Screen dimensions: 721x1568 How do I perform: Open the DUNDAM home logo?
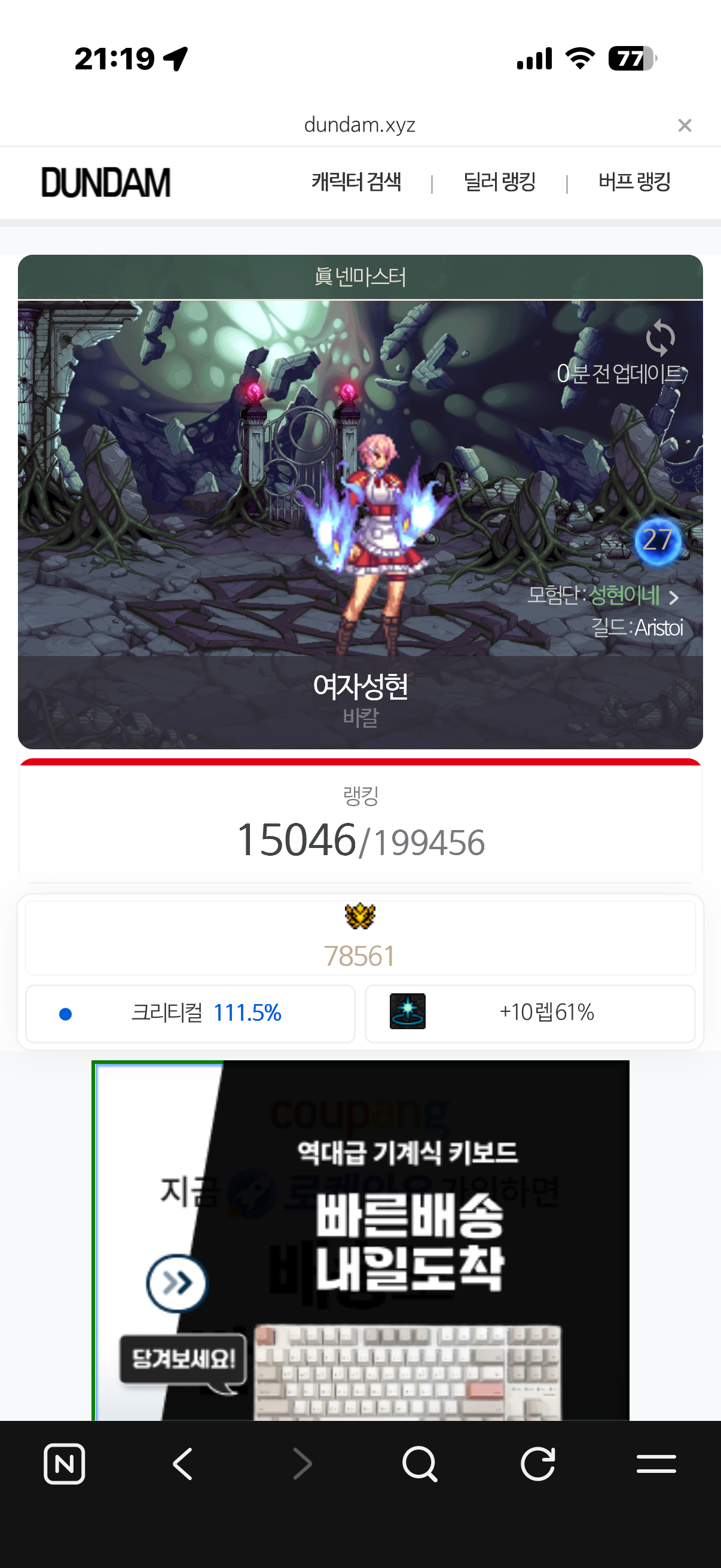[106, 182]
